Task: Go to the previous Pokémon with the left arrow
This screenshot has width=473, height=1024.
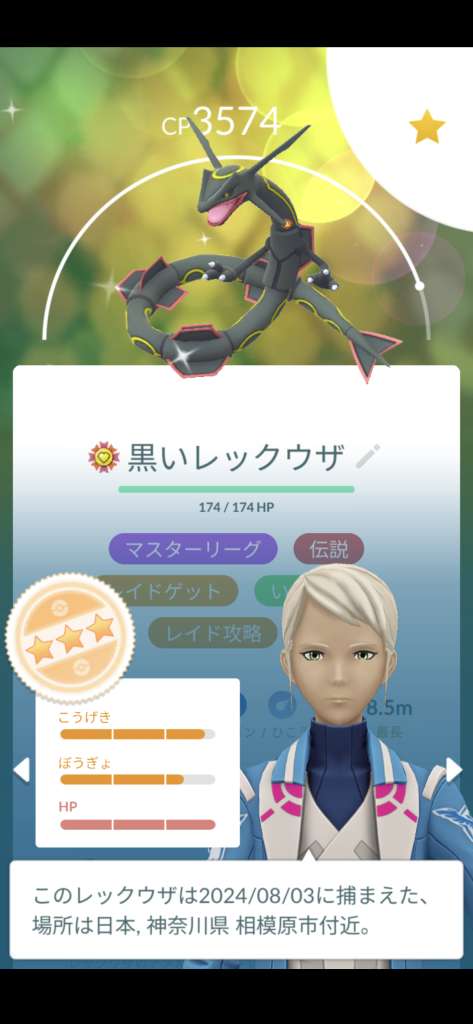Action: 22,769
